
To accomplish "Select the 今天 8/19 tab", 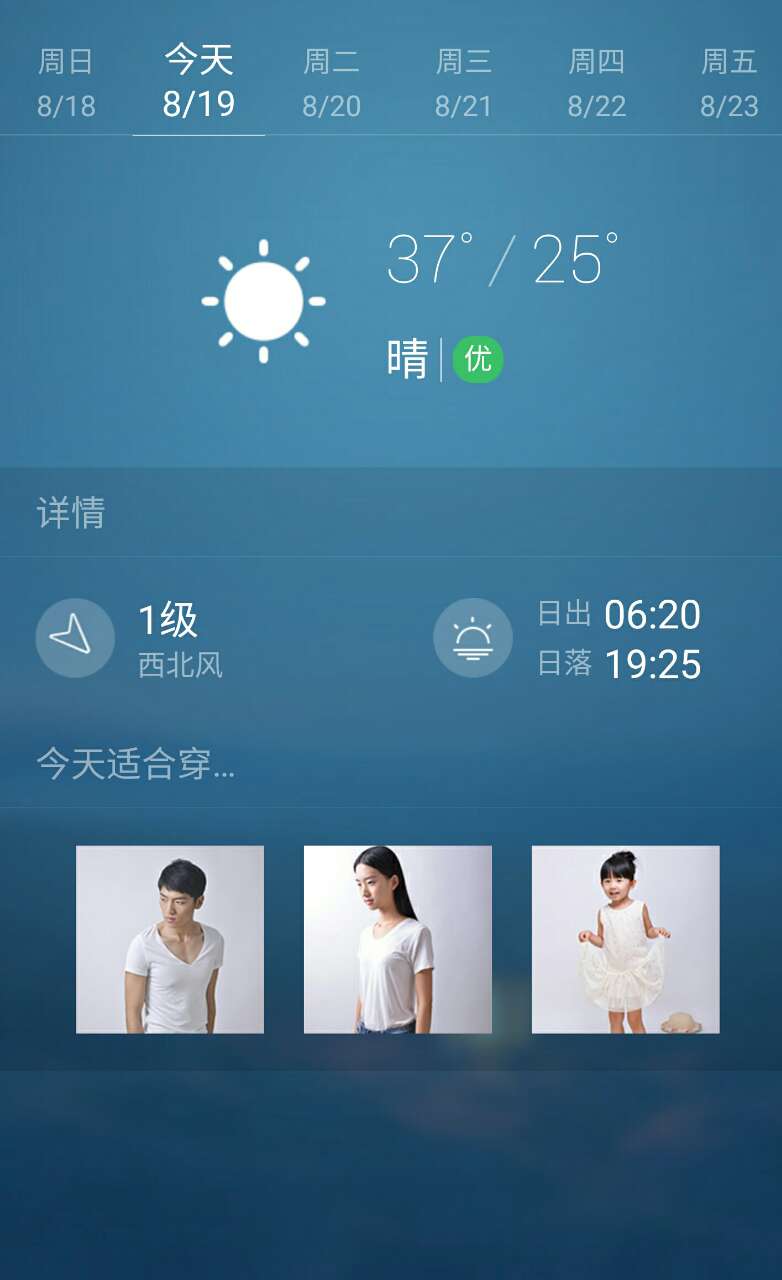I will point(199,83).
